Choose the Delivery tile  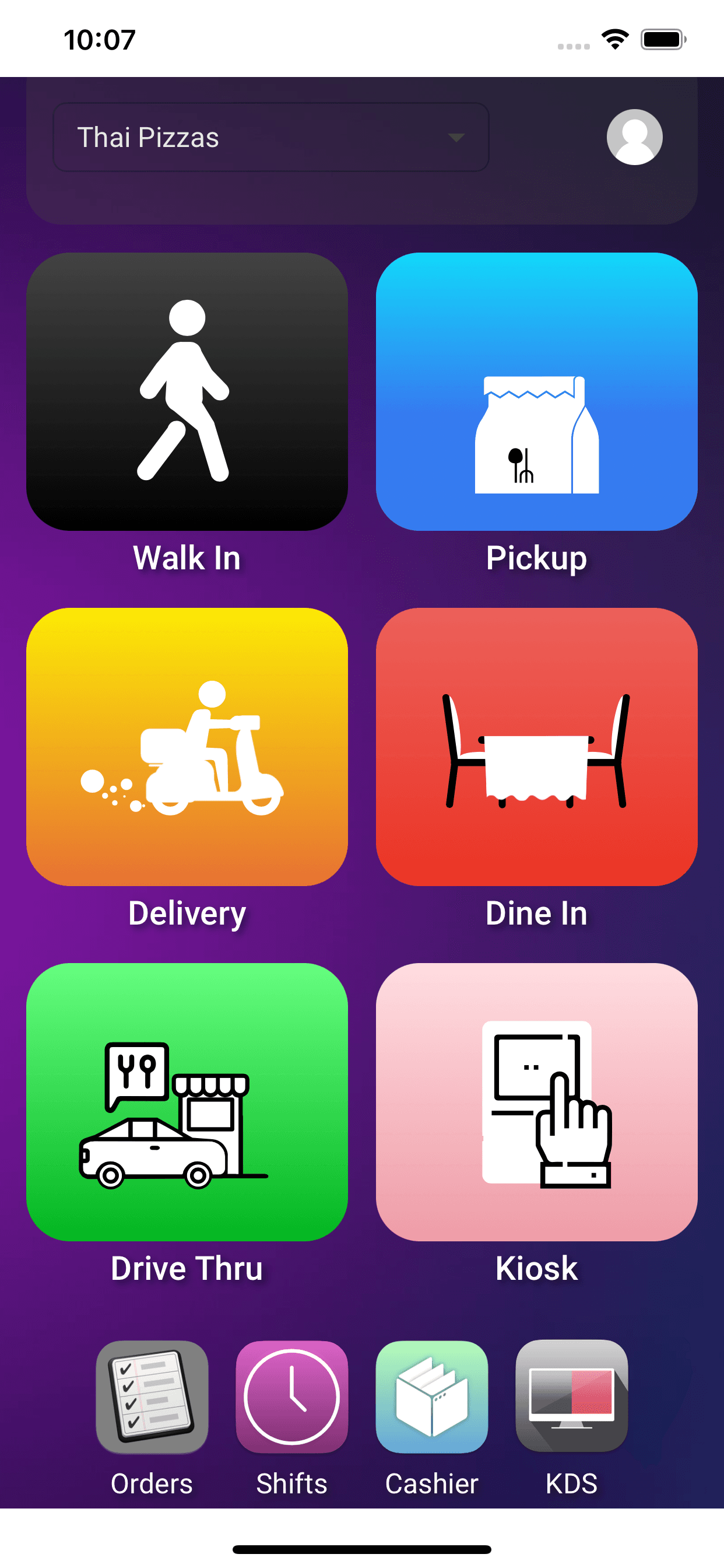tap(187, 746)
